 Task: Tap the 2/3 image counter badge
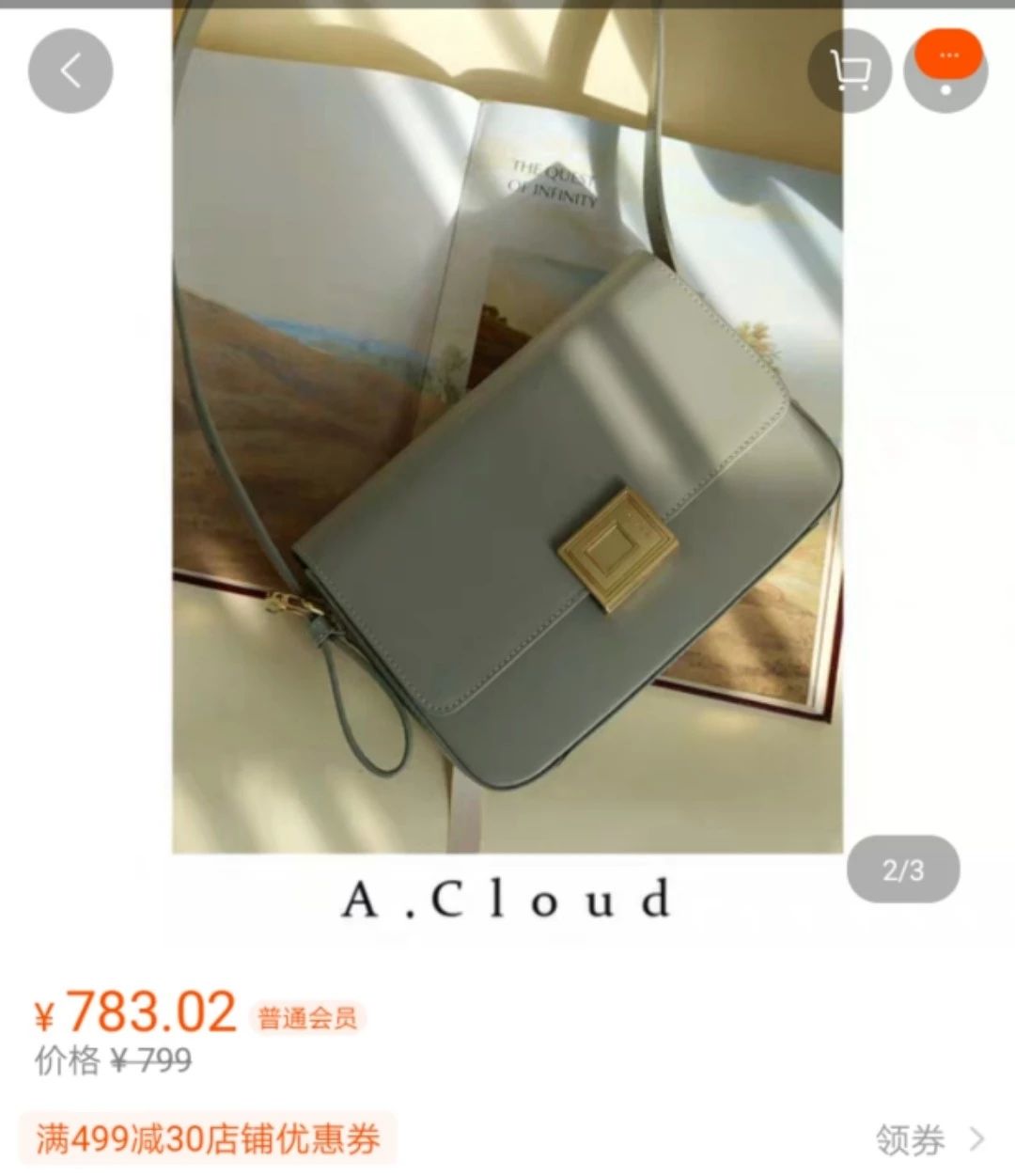tap(903, 870)
